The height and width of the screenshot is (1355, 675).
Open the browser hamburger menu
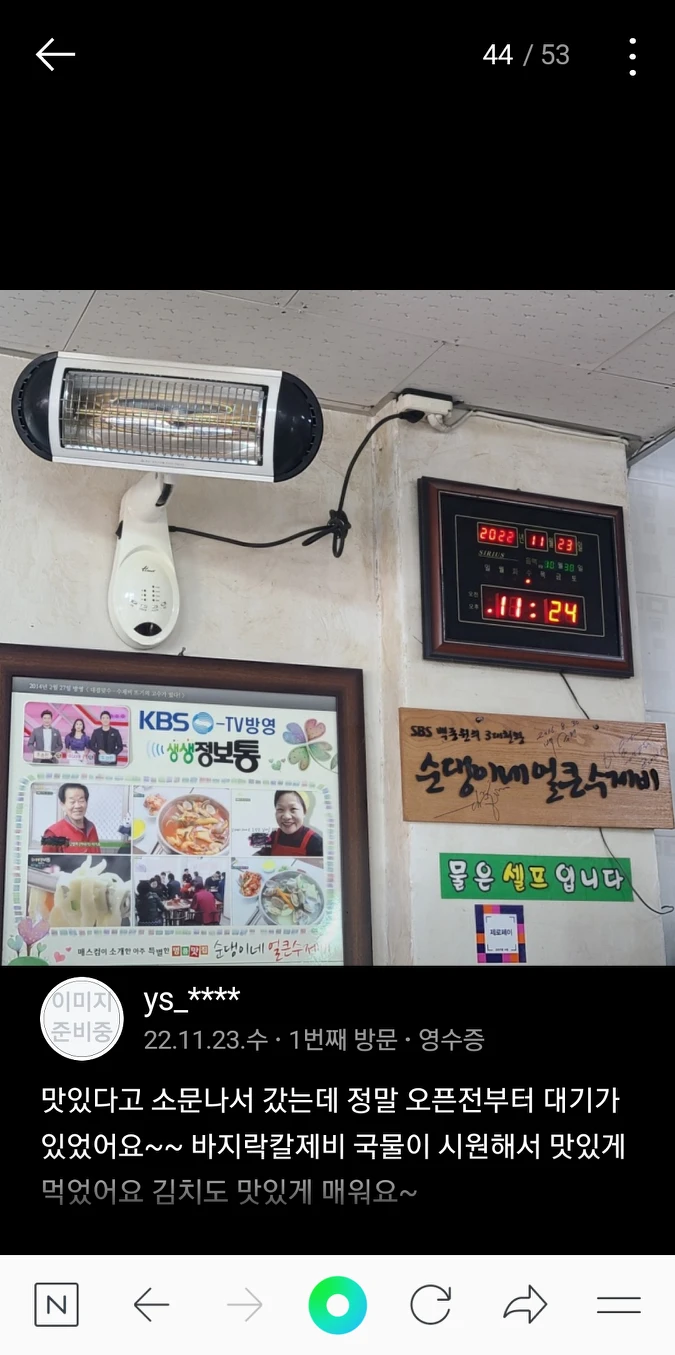[x=618, y=1305]
